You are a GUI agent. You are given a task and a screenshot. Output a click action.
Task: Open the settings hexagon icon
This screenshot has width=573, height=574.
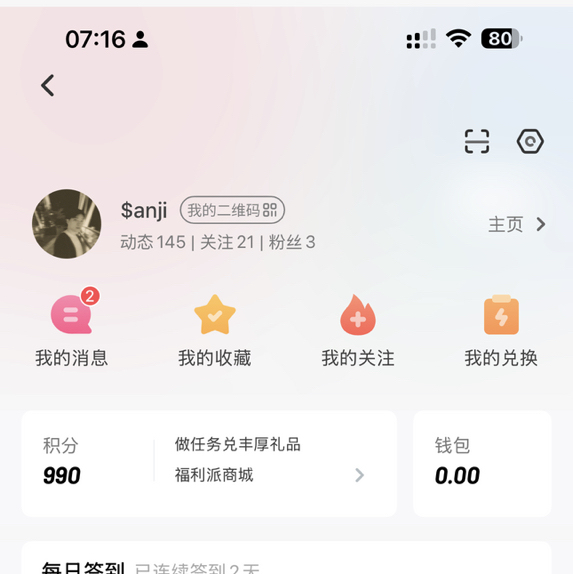(x=530, y=141)
